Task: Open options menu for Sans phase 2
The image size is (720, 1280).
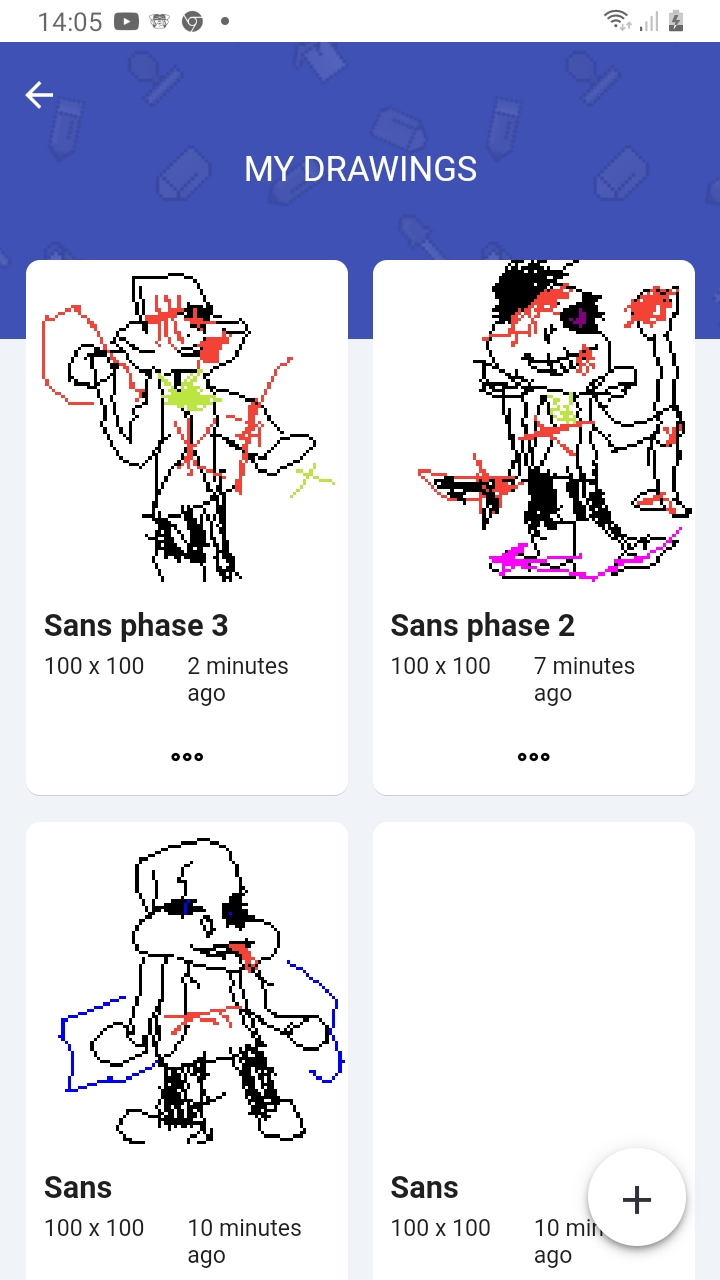Action: pos(533,756)
